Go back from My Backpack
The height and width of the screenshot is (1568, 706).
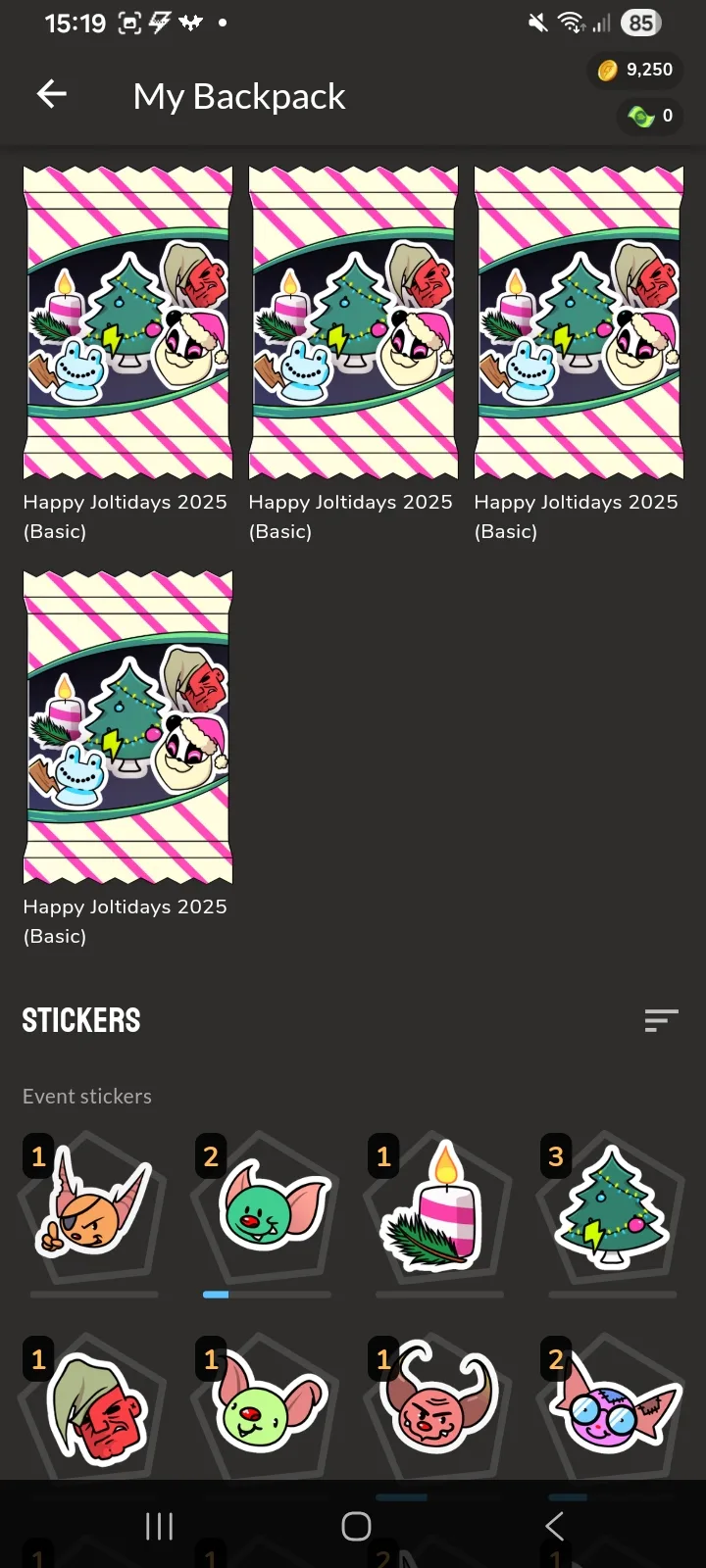(x=52, y=95)
